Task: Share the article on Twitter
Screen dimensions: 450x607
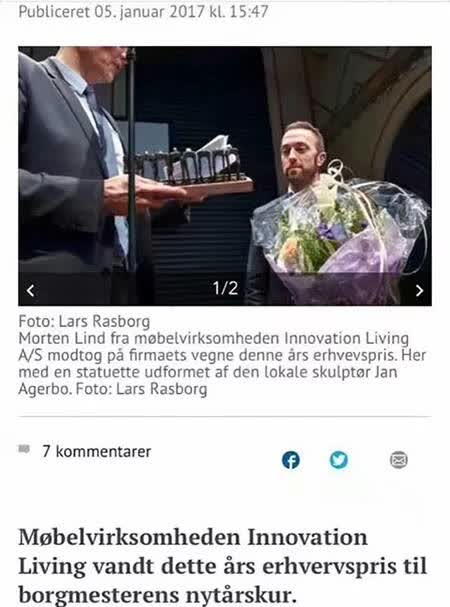Action: point(338,460)
